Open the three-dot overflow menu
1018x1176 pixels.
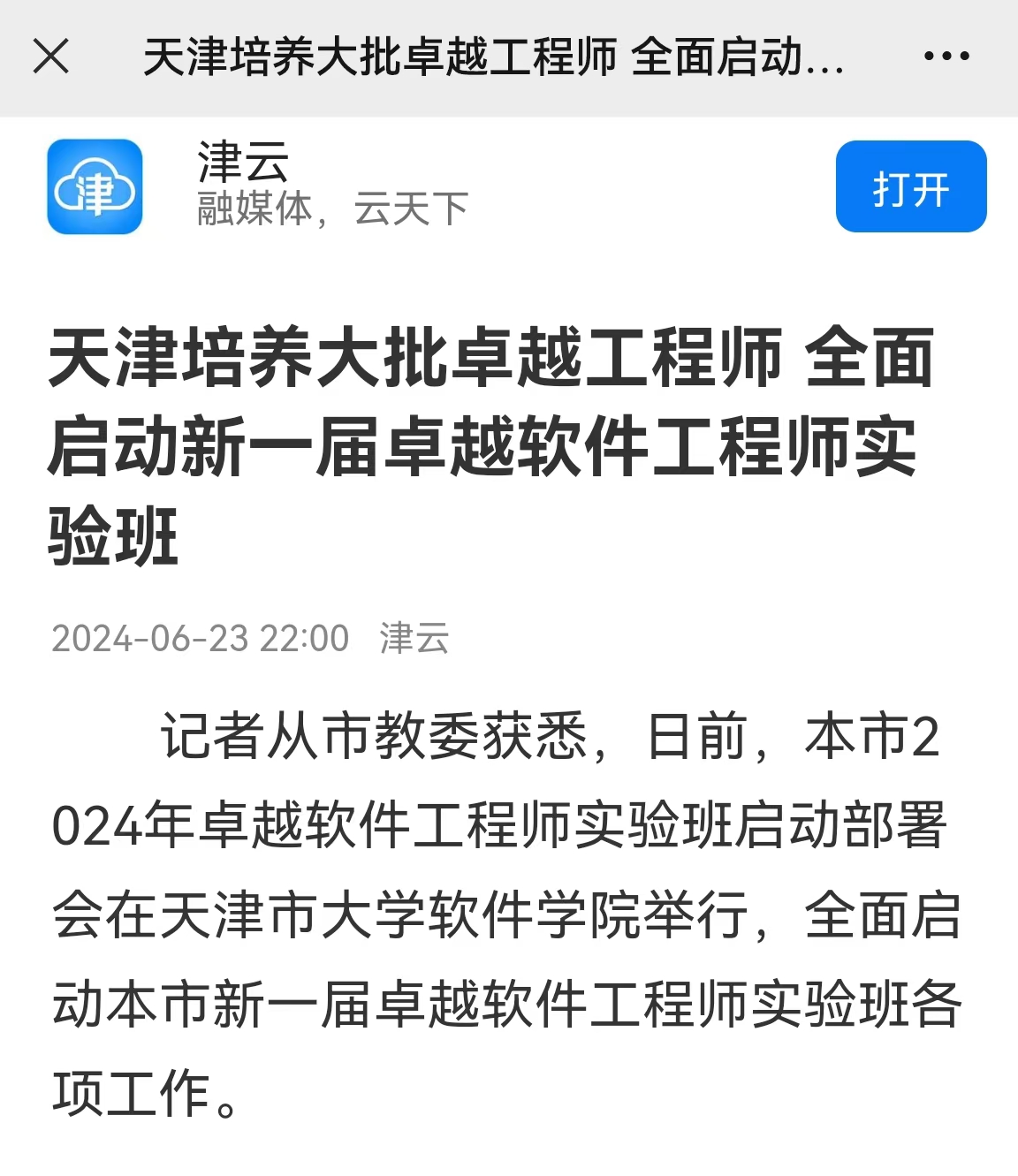(x=946, y=57)
